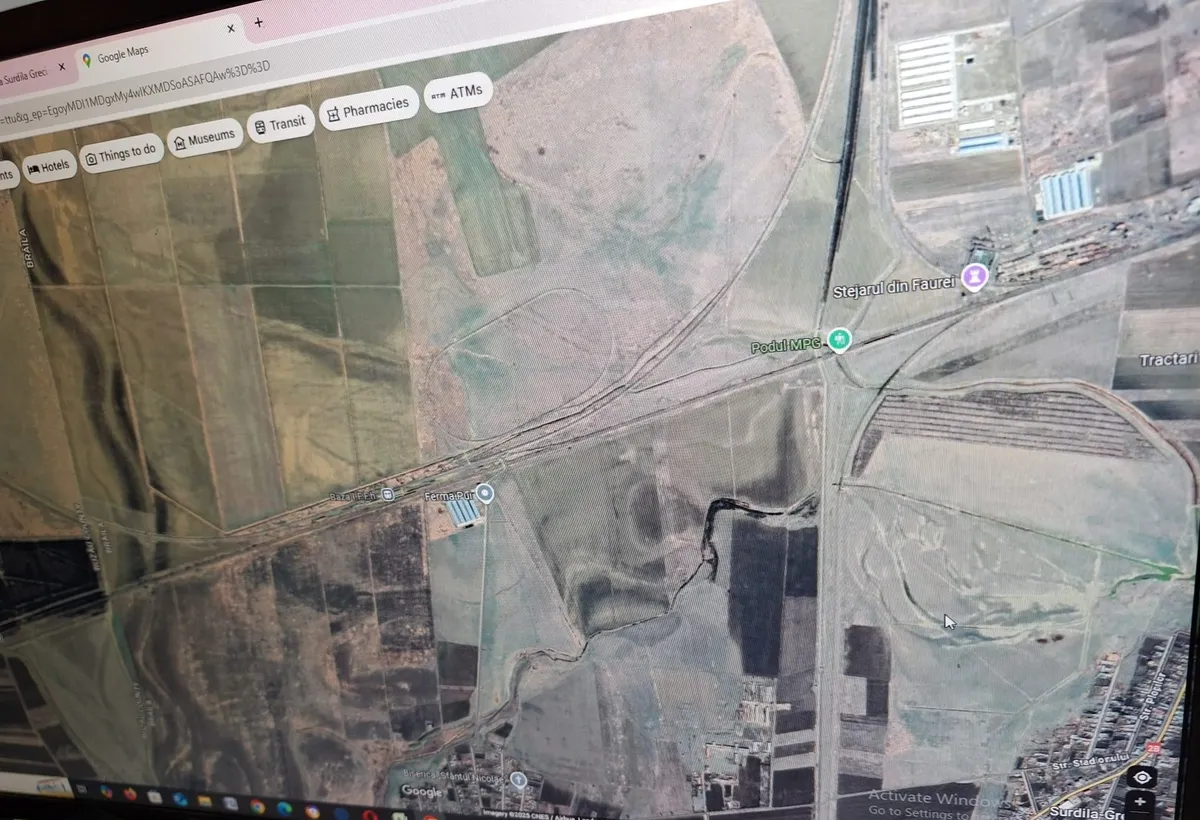Select the Things to do chip

tap(121, 152)
